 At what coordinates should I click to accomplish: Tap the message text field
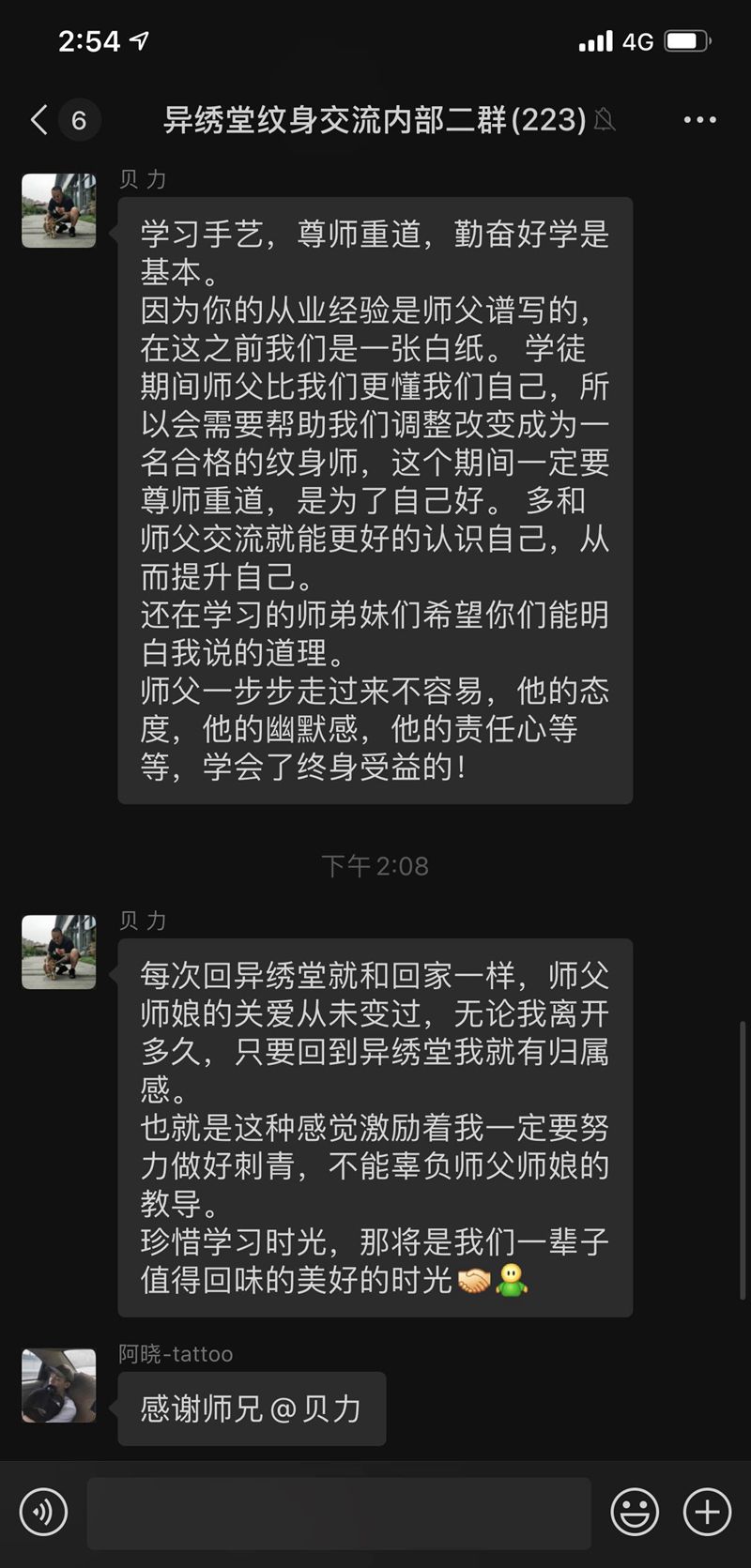[x=338, y=1512]
